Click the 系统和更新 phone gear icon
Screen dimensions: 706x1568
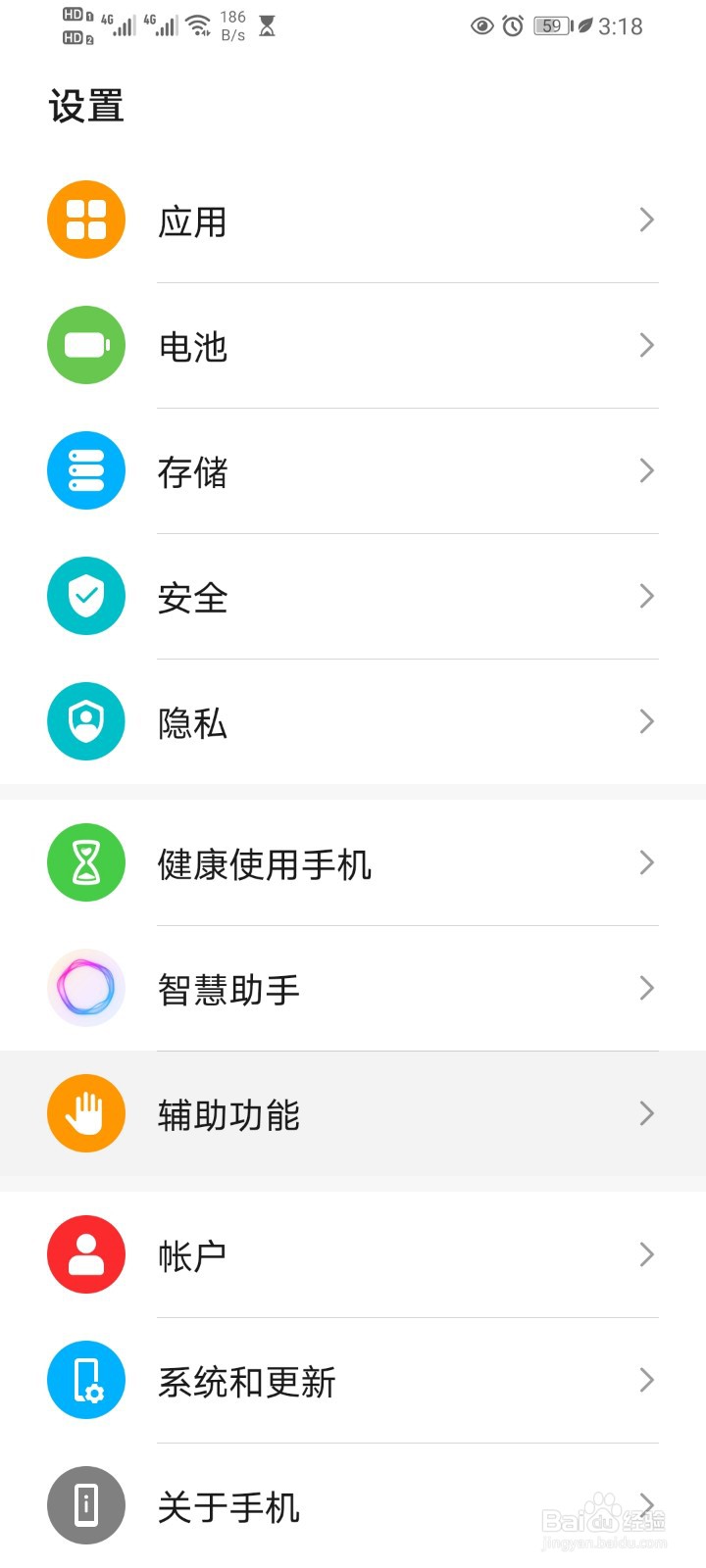tap(85, 1380)
